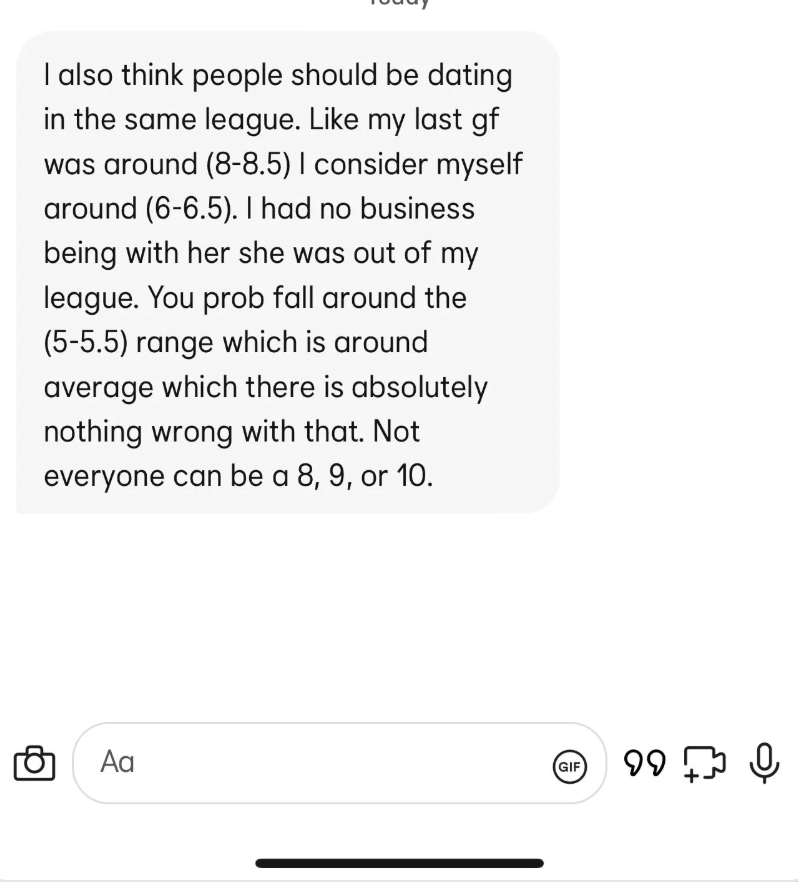Open the quotes icon next to GIF
Screen dimensions: 798x882
tap(645, 763)
